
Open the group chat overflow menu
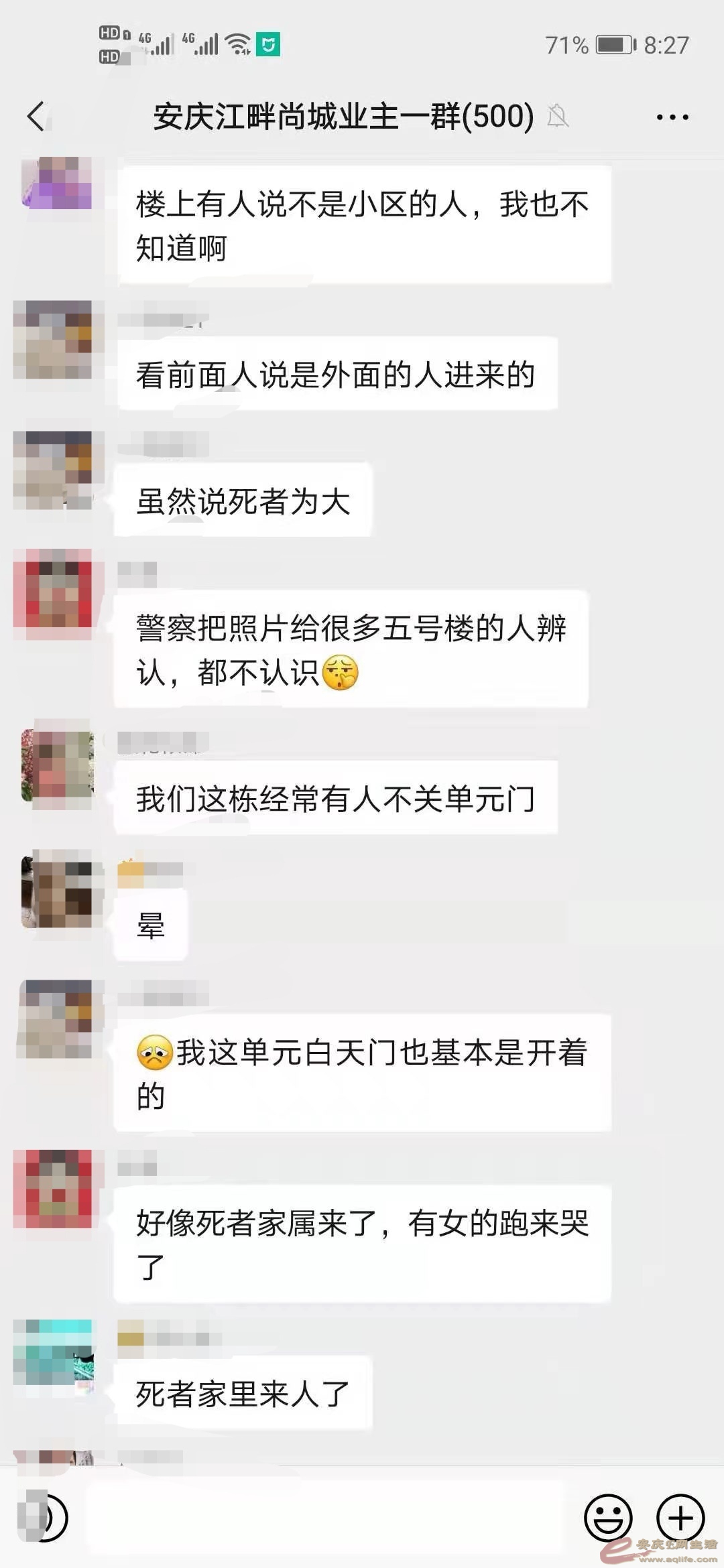pos(672,117)
